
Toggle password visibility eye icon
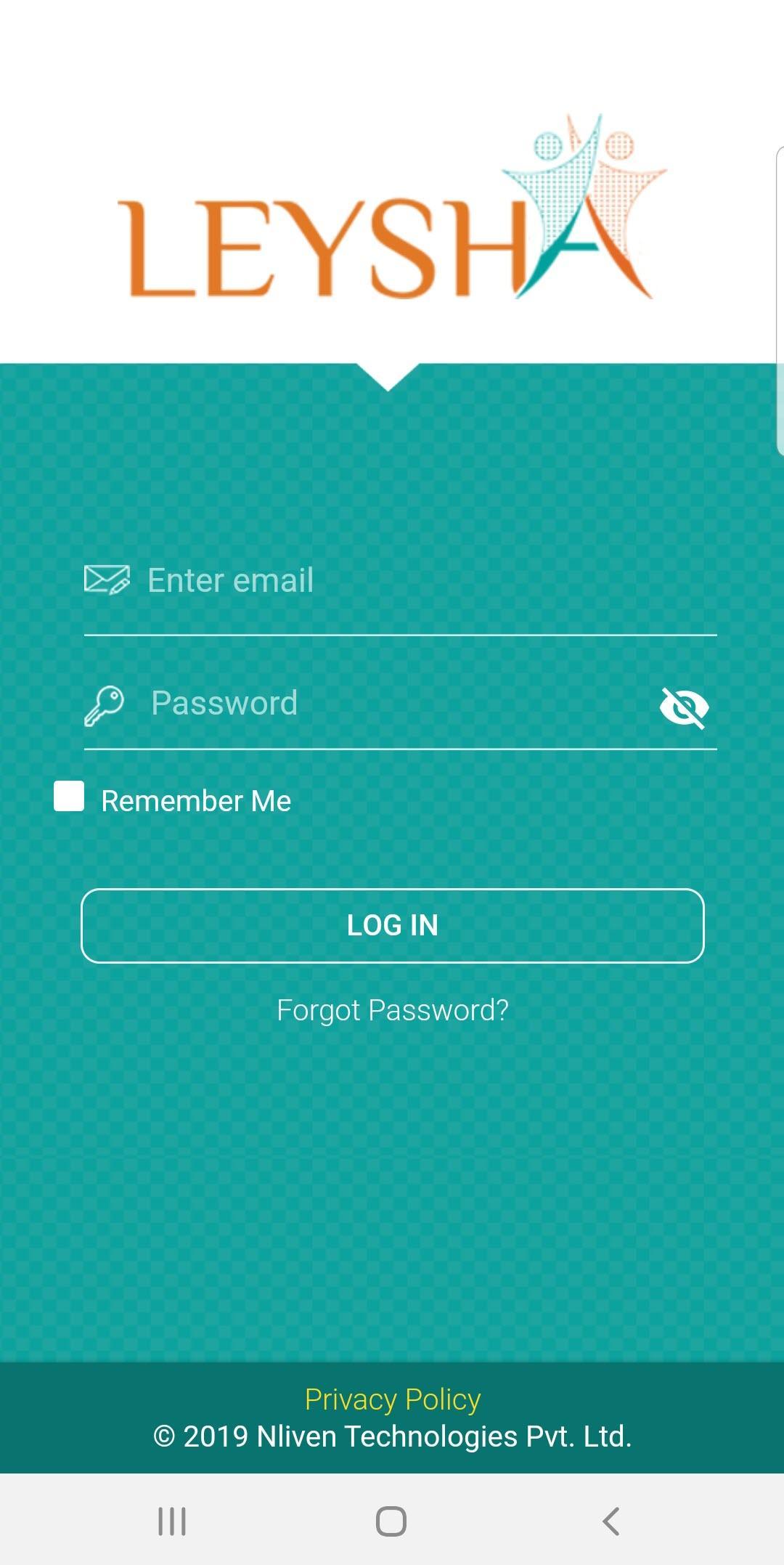point(684,707)
